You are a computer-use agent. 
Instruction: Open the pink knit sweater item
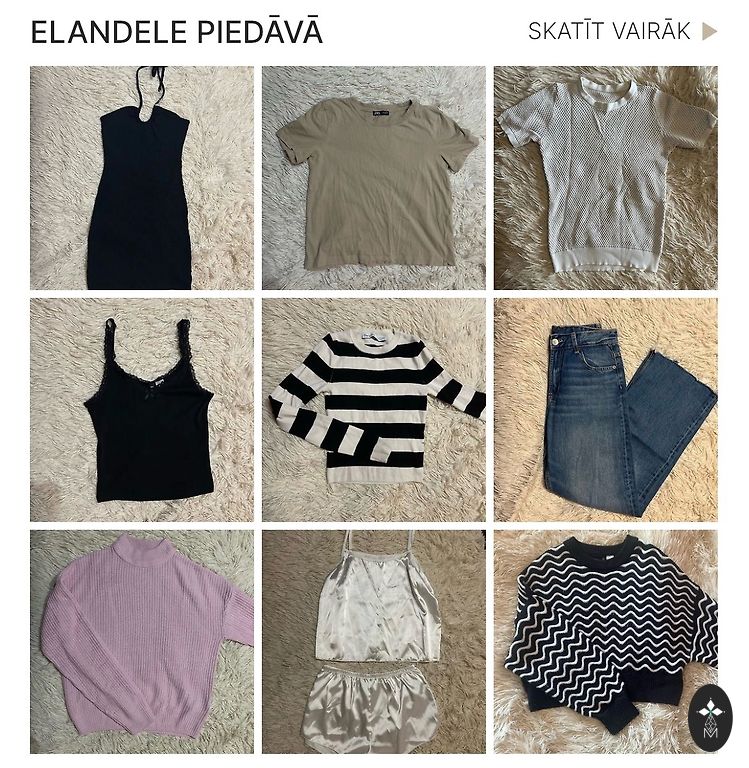[141, 641]
